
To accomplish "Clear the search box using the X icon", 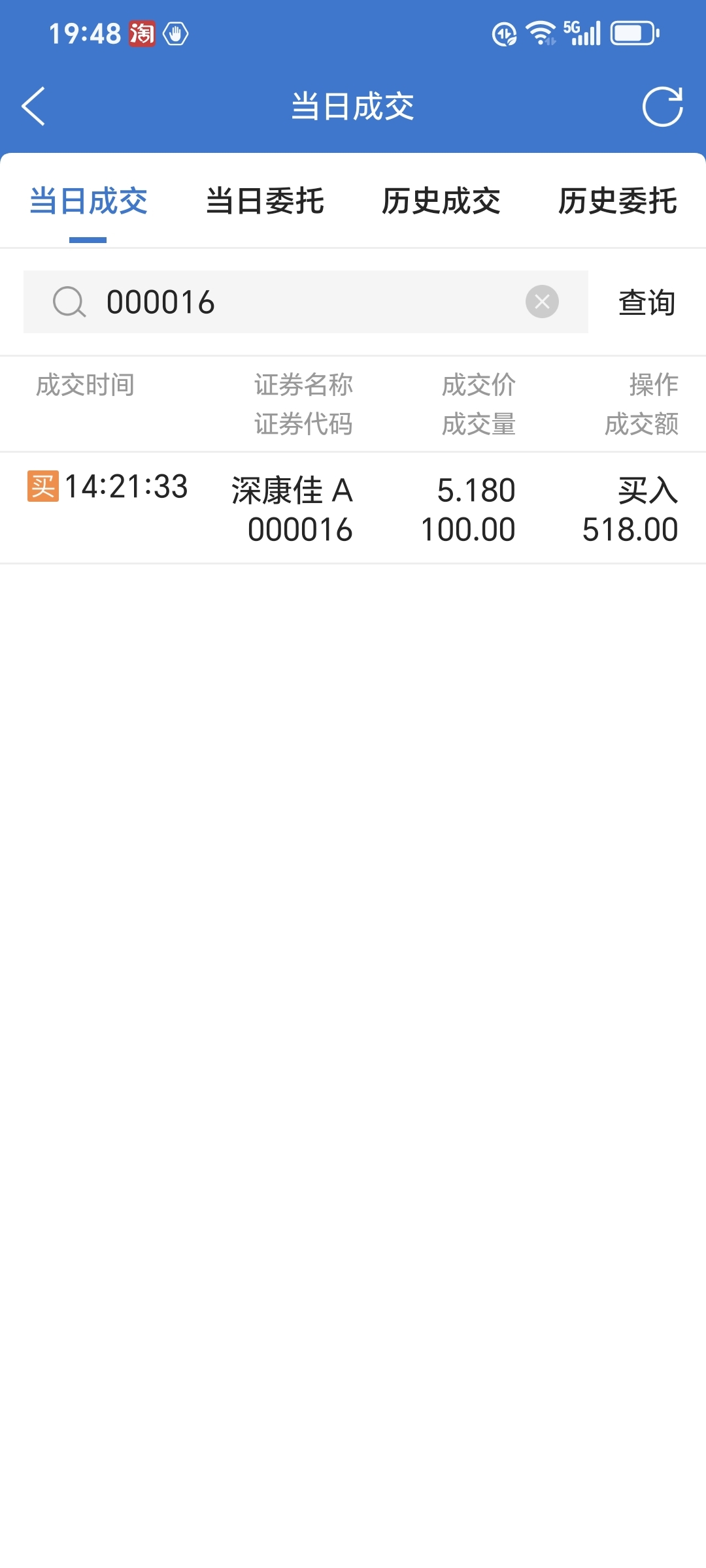I will point(541,302).
